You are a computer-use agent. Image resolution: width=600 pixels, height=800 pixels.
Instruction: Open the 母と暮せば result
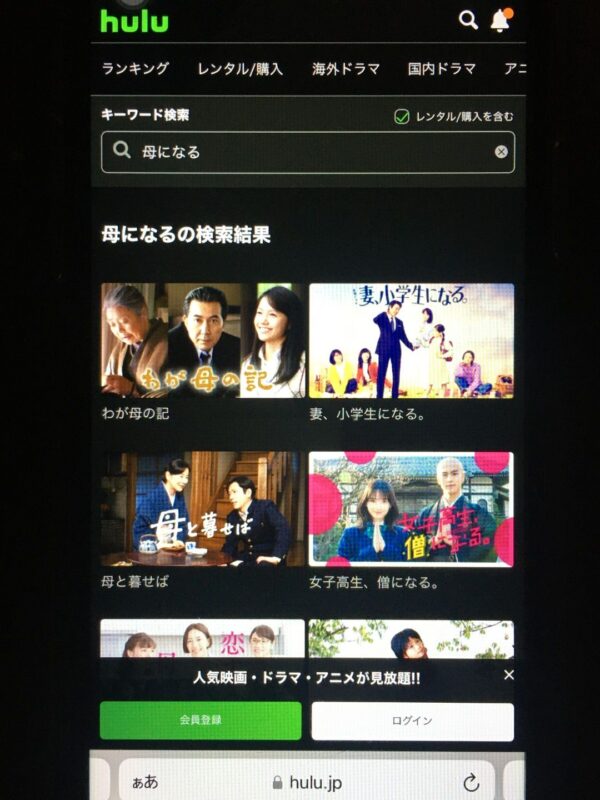pos(203,509)
